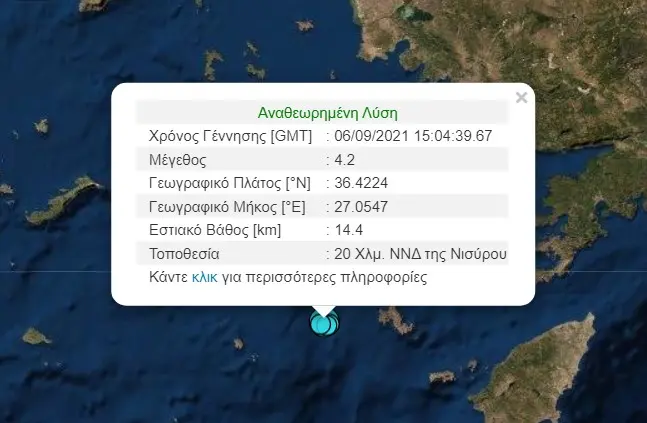Open the κλικ link for more information
This screenshot has height=423, width=647.
204,277
